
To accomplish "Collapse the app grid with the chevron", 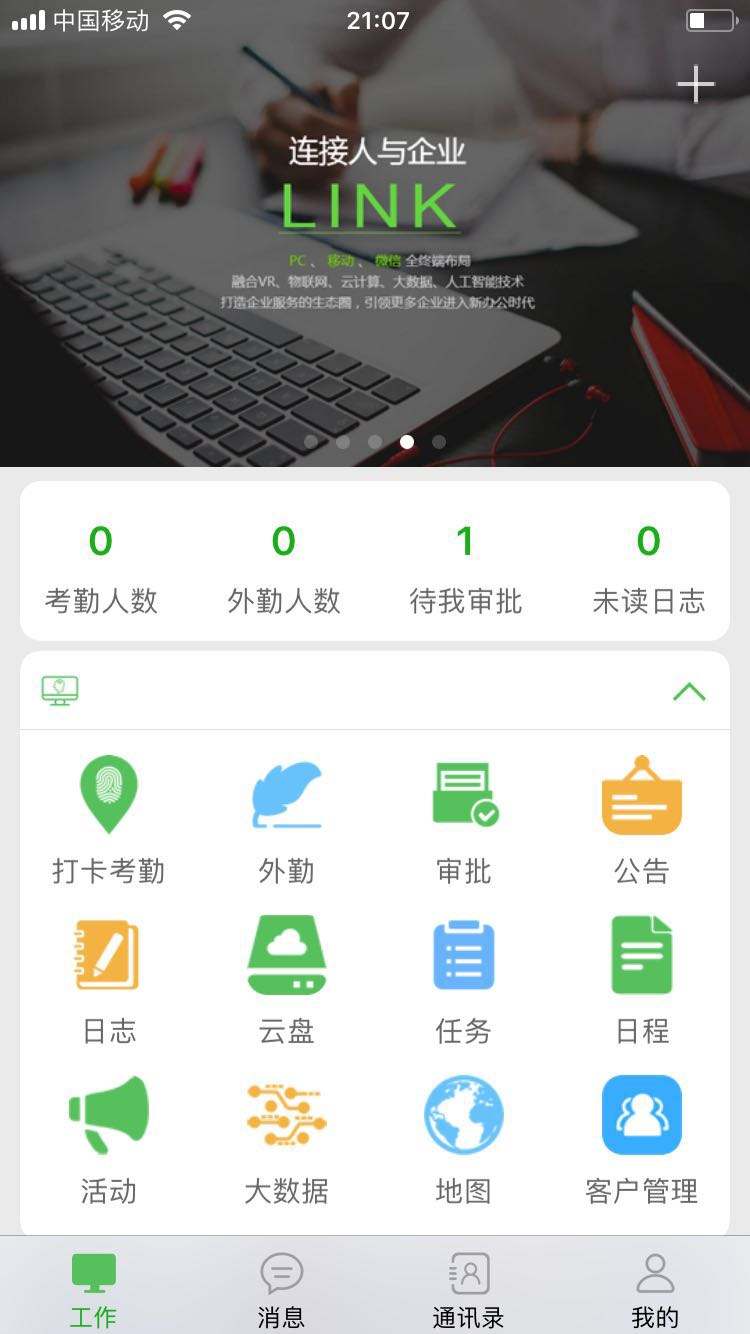I will point(689,691).
